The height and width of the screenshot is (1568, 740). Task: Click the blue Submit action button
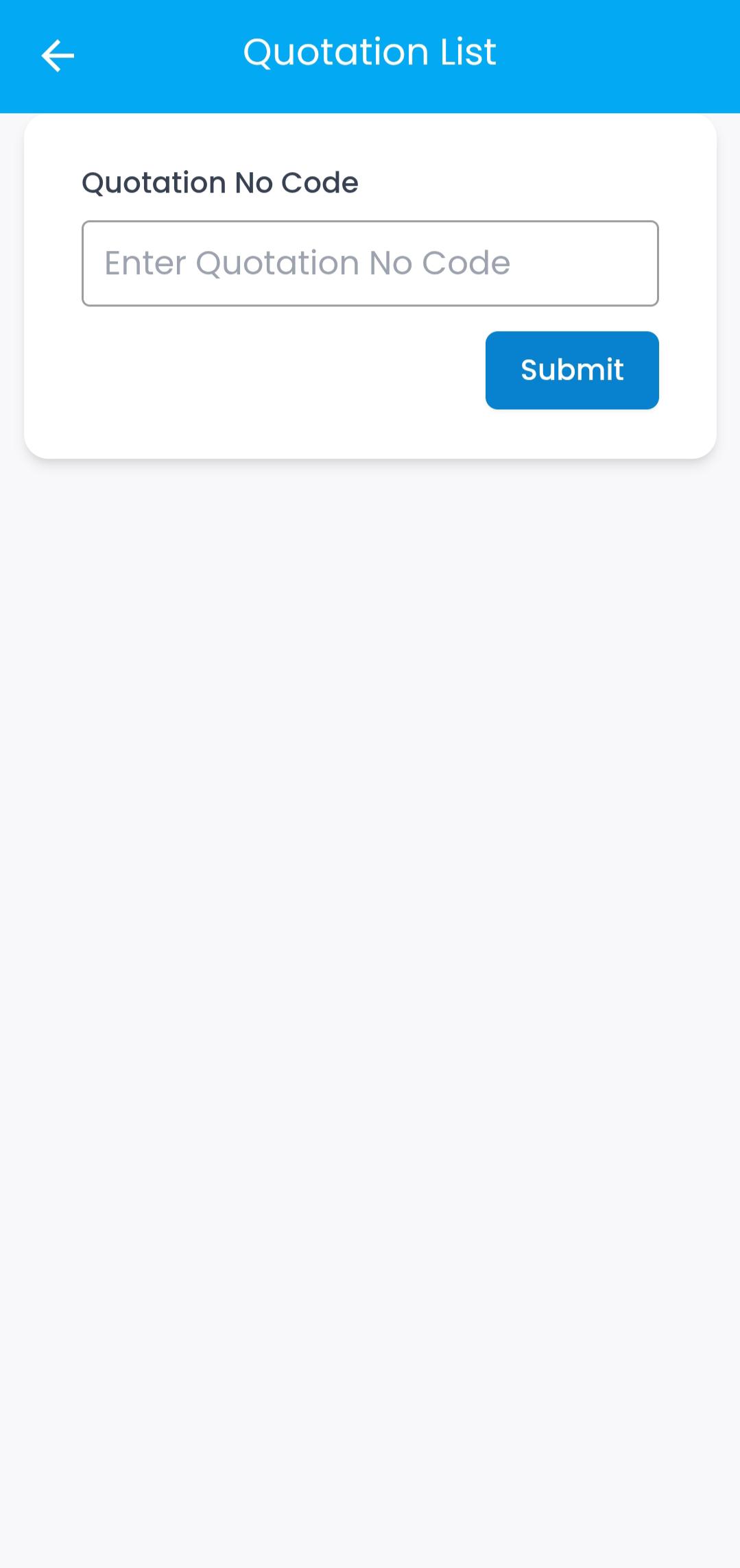[571, 370]
